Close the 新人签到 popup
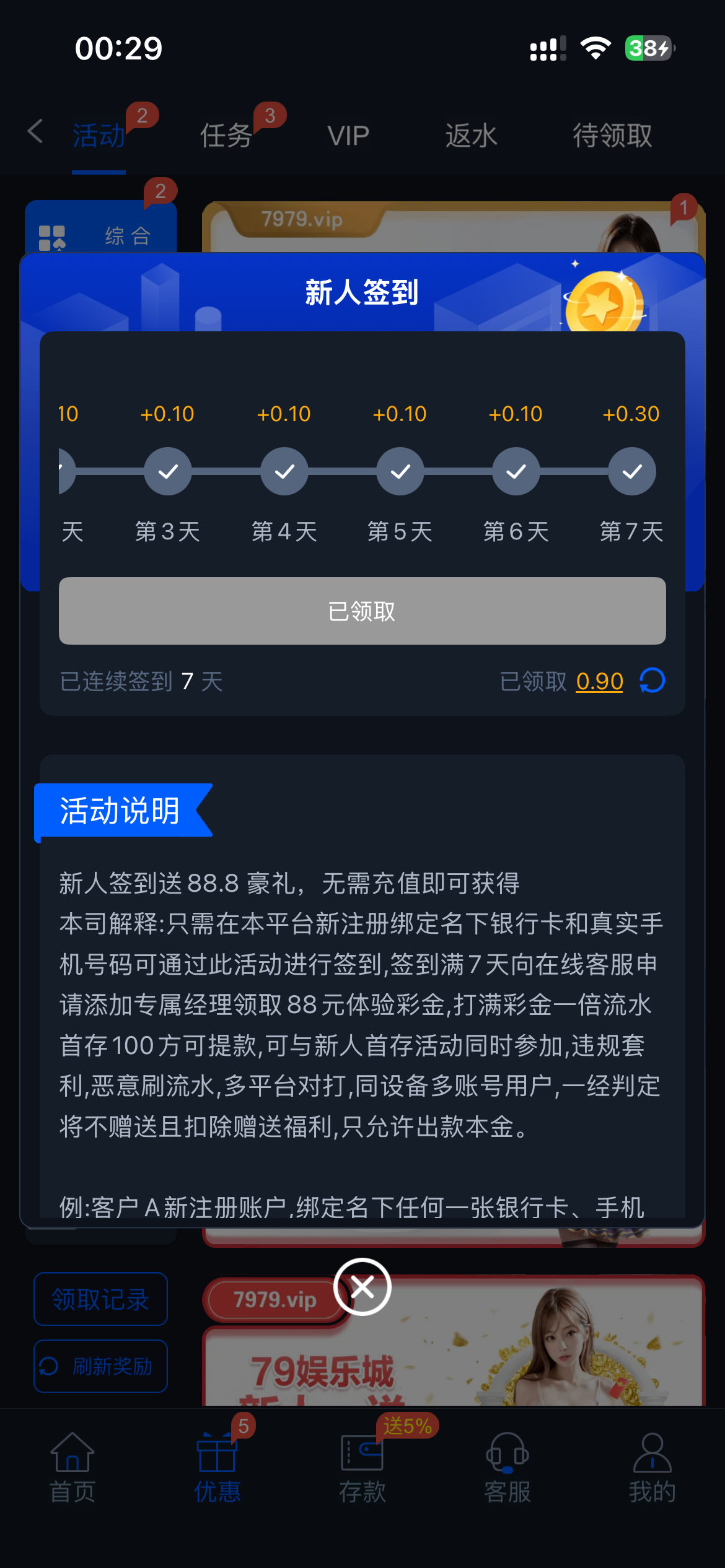 (x=362, y=1288)
